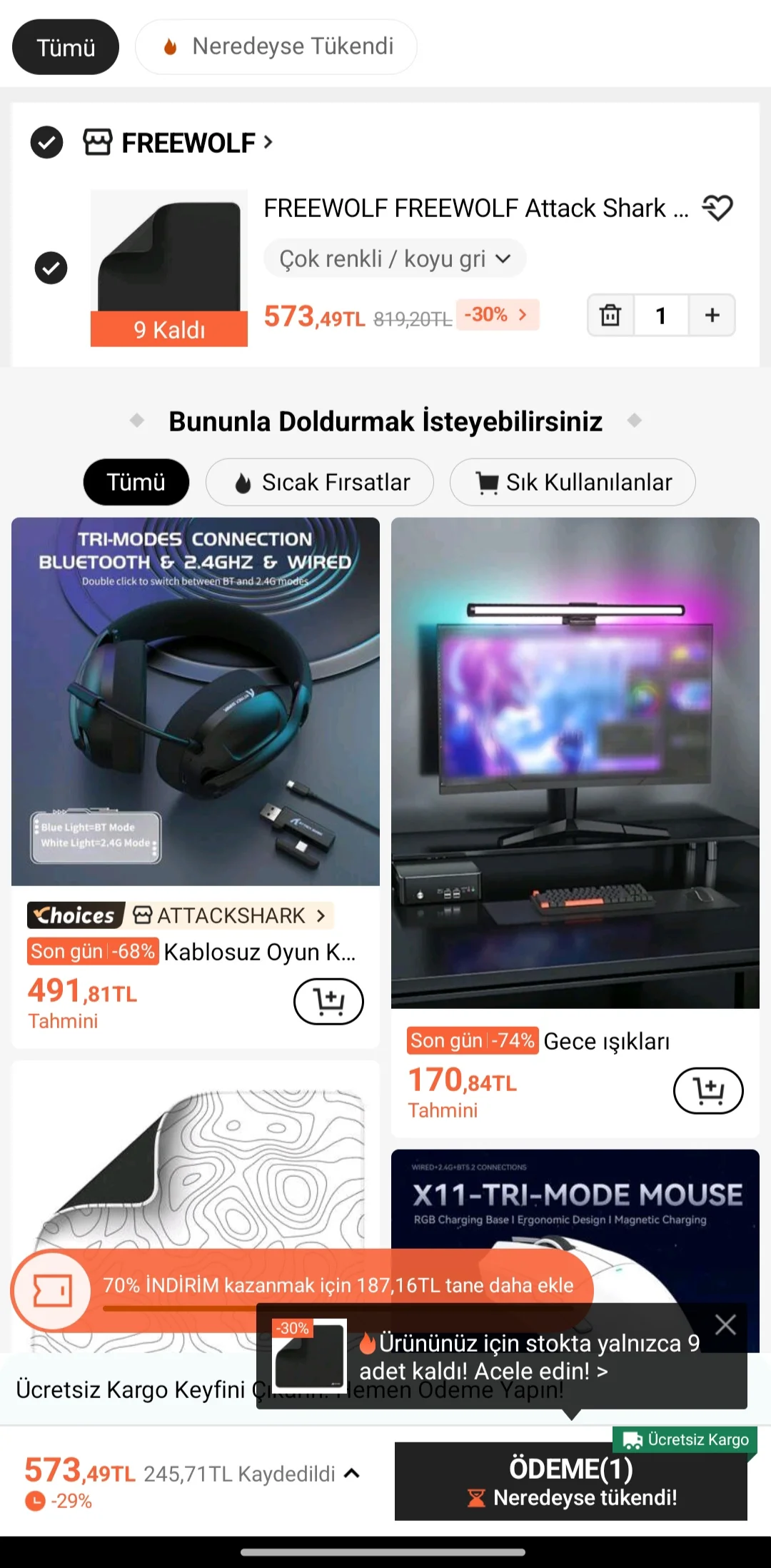View the -30% discount details
This screenshot has height=1568, width=771.
497,315
